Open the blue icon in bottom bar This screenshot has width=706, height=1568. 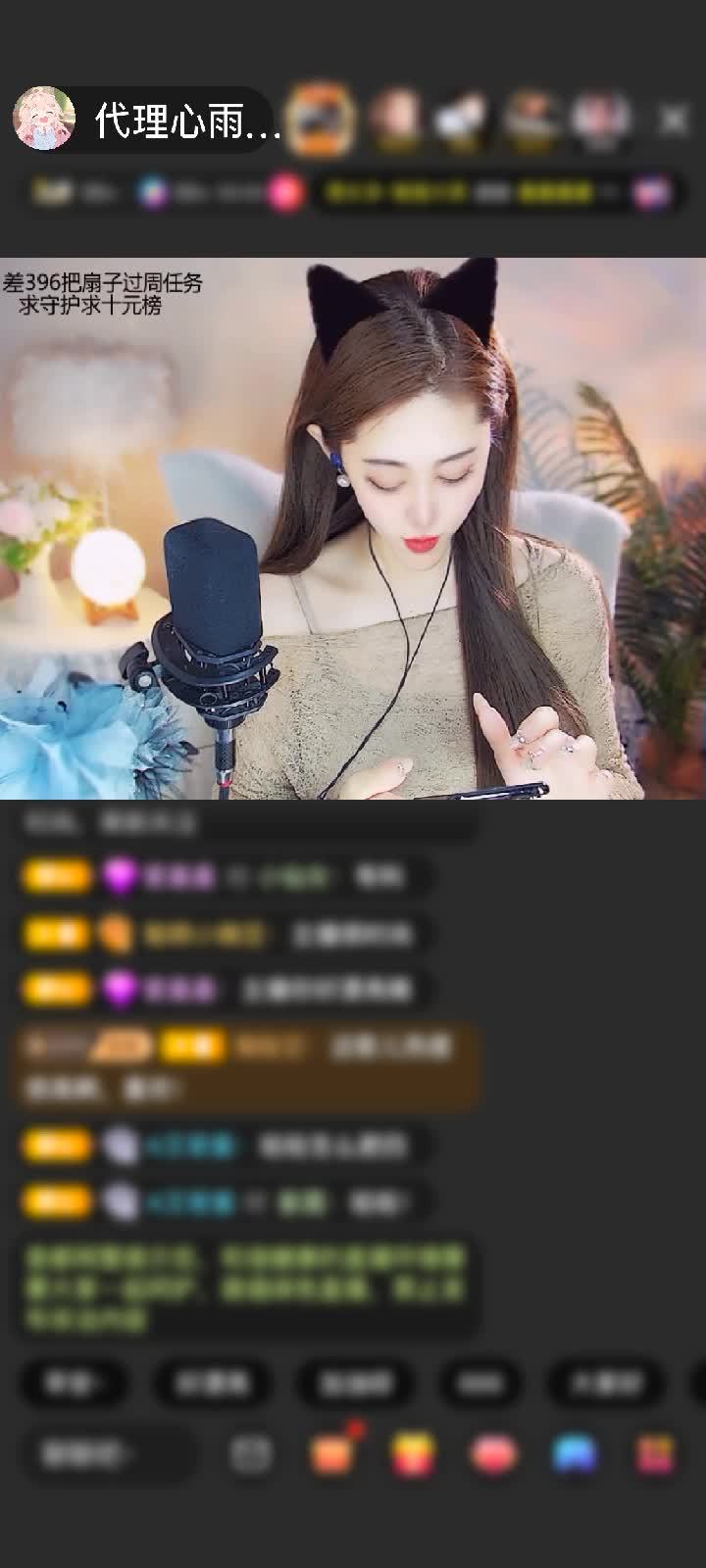[x=575, y=1454]
